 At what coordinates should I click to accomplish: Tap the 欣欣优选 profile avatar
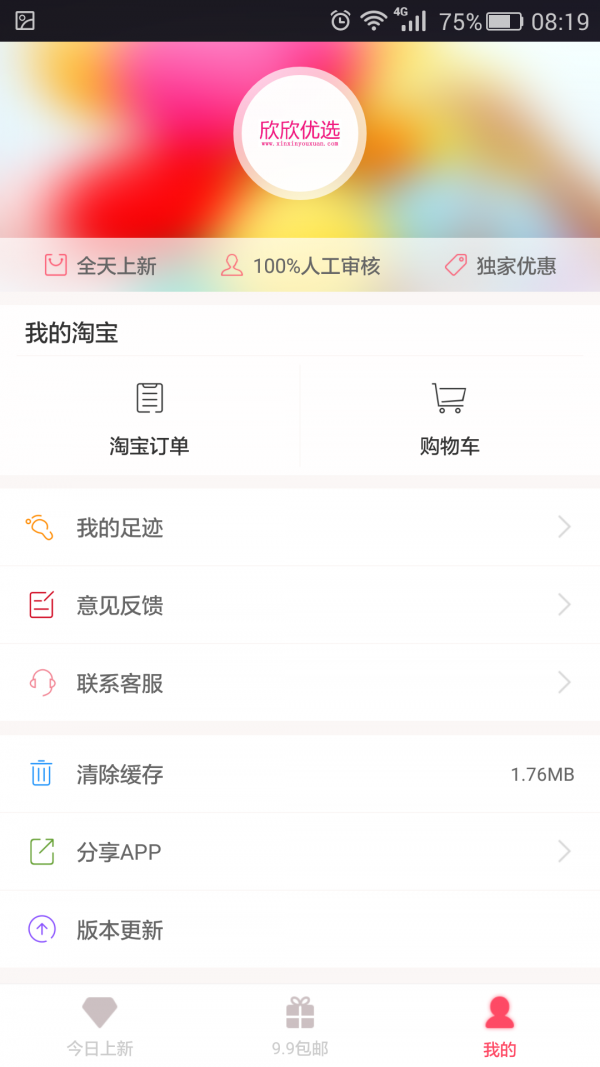tap(300, 133)
